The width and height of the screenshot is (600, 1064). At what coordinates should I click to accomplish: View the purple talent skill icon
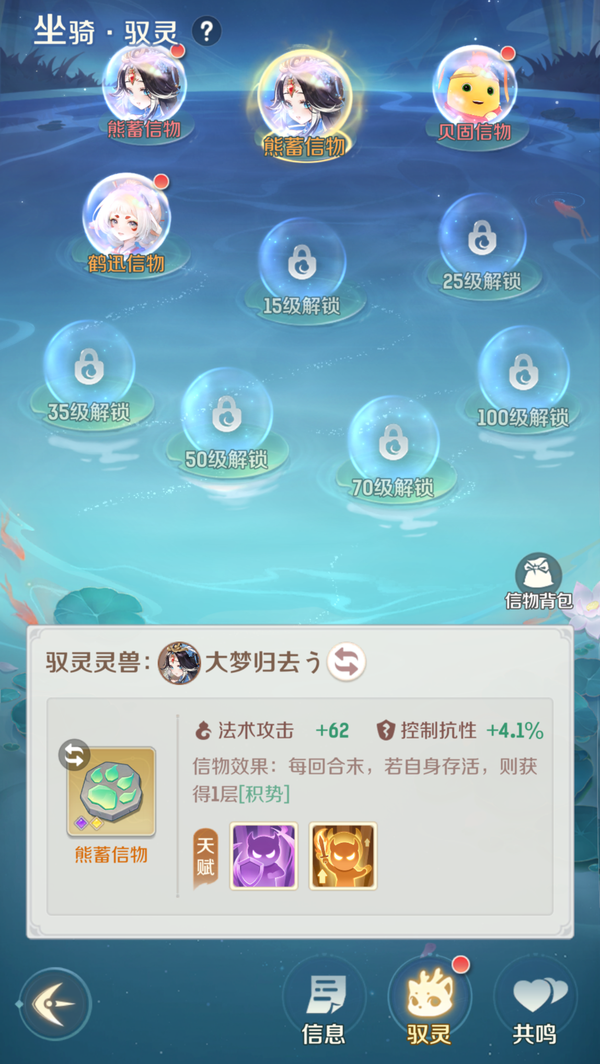point(264,856)
